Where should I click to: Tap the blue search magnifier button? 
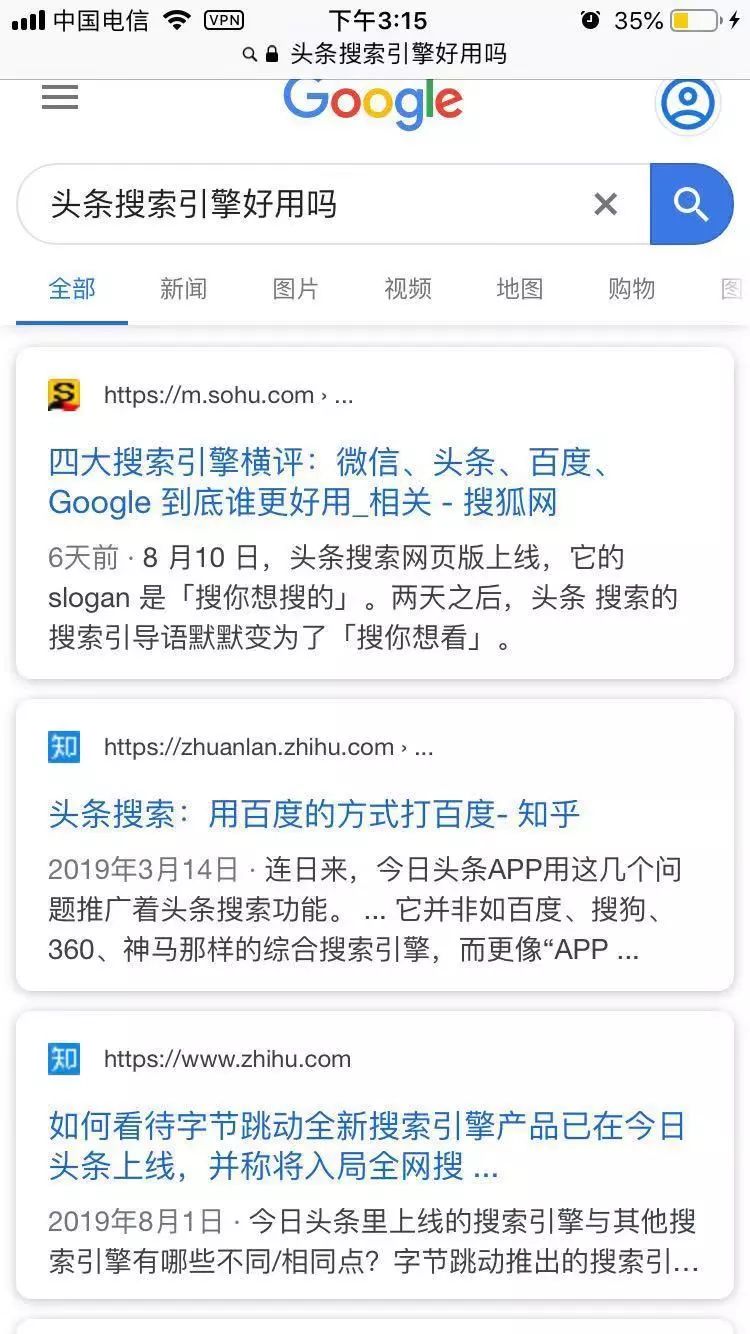(691, 205)
